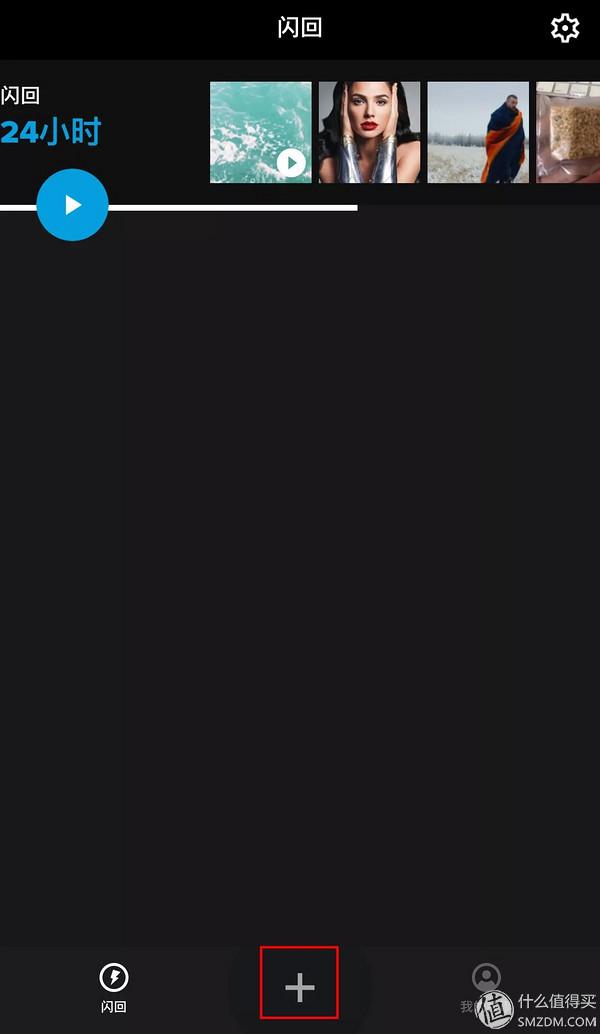The width and height of the screenshot is (600, 1034).
Task: Play the 24-hour flashback
Action: 72,205
